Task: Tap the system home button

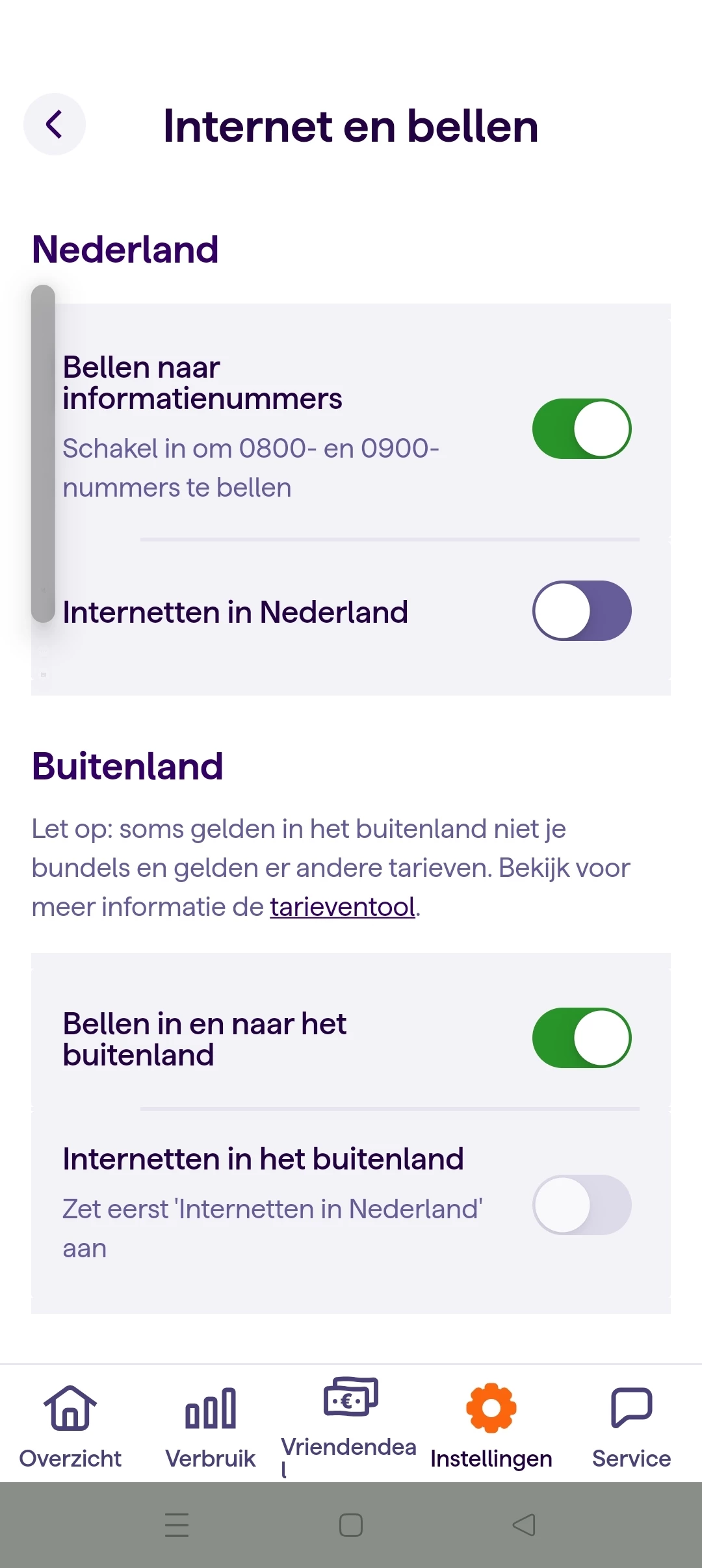Action: tap(351, 1525)
